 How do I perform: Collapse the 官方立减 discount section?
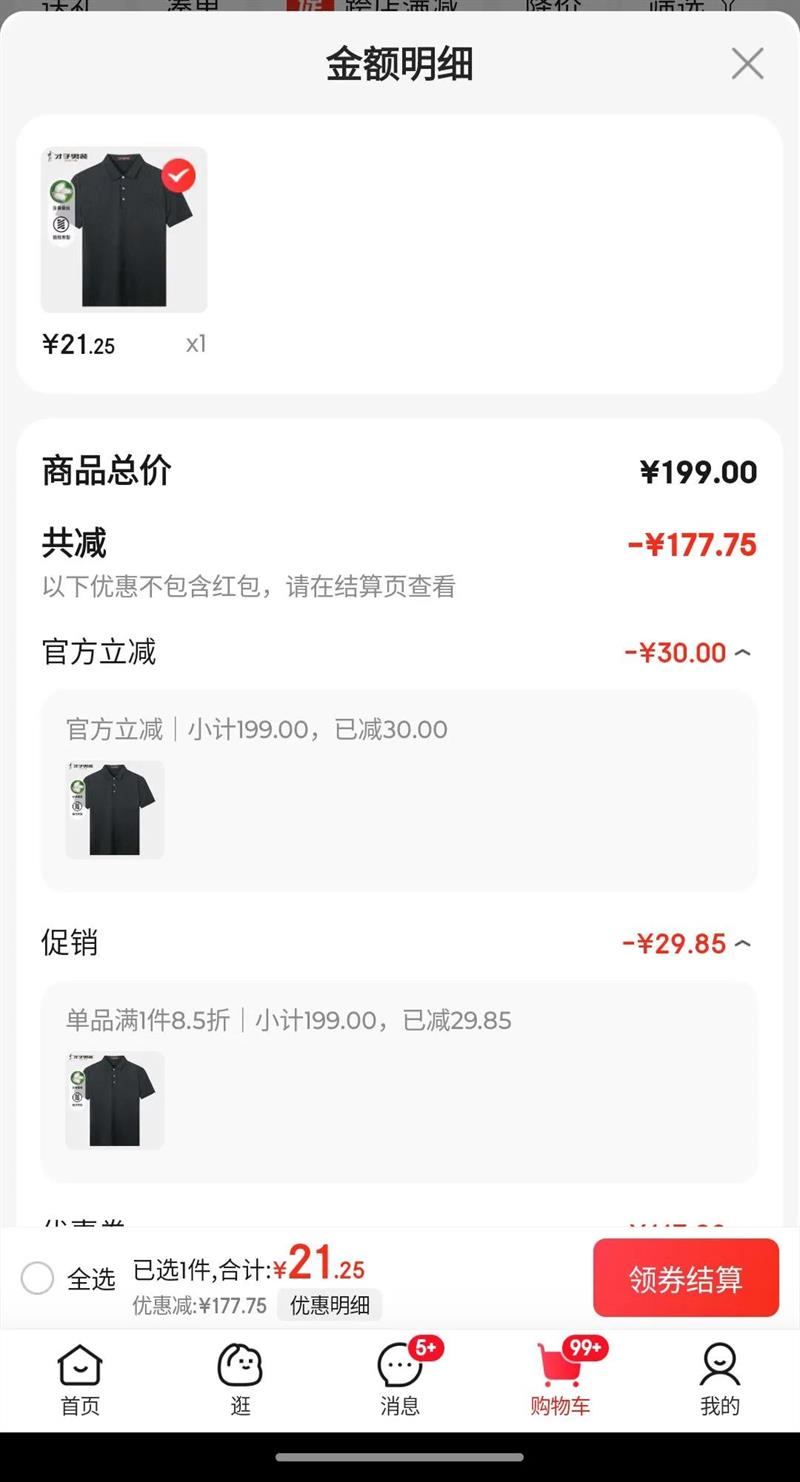(743, 653)
